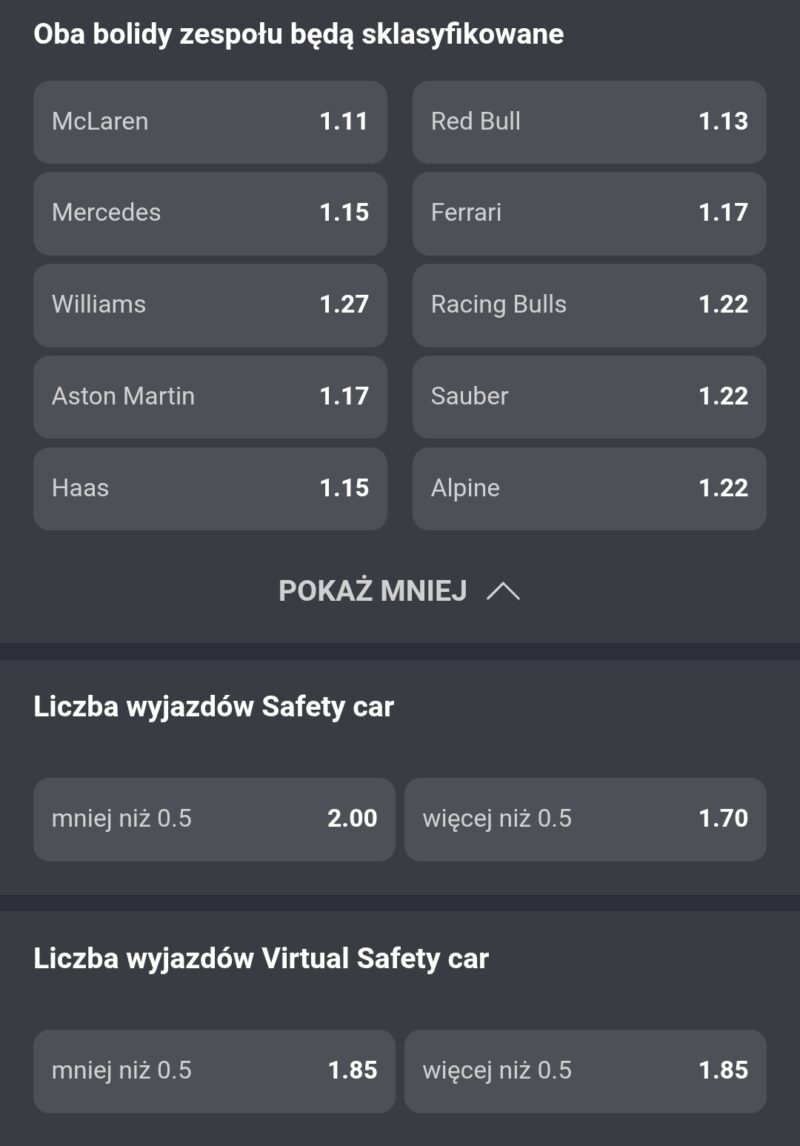Pick Sauber odds 1.22
The image size is (800, 1146).
tap(589, 397)
